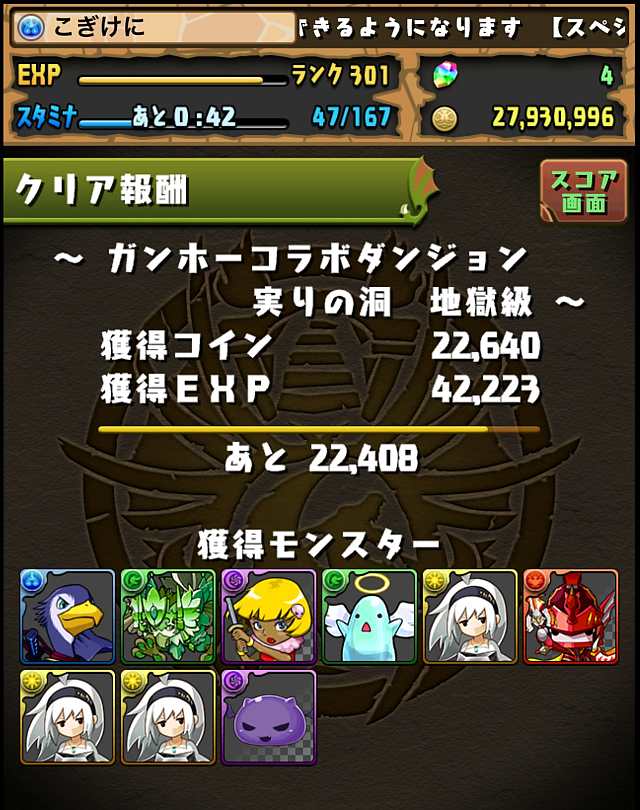Tap the blonde girl monster tile
Viewport: 640px width, 810px height.
pyautogui.click(x=269, y=617)
